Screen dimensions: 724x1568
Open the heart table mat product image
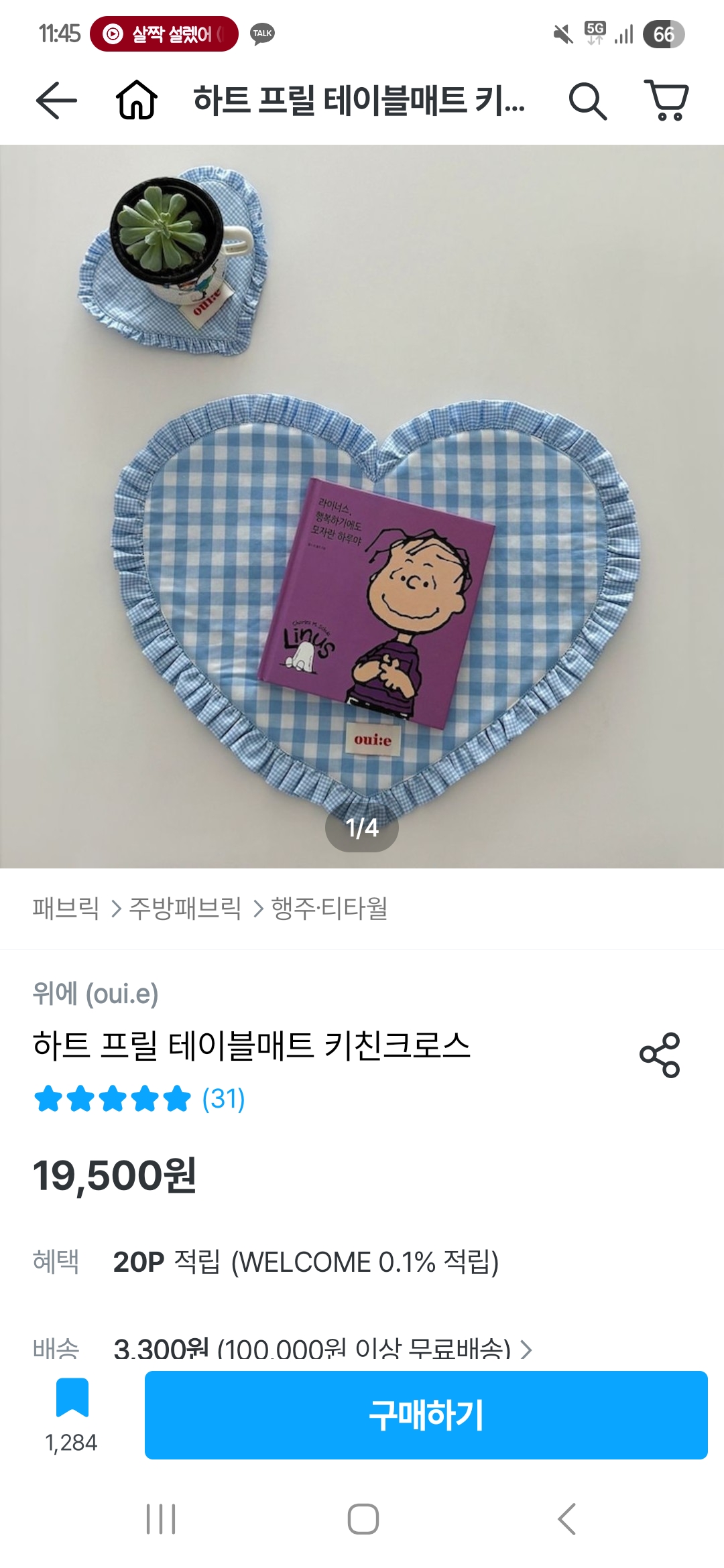click(362, 506)
